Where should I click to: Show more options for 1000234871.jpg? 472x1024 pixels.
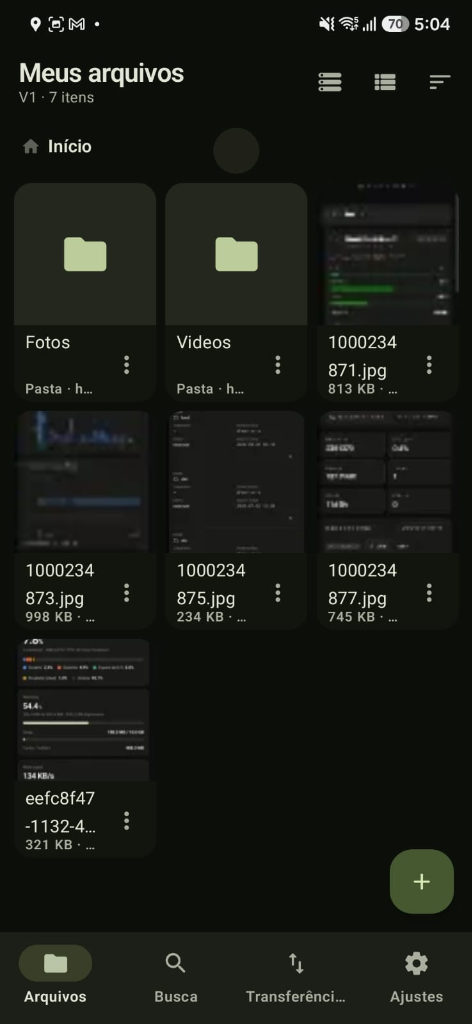[x=429, y=365]
